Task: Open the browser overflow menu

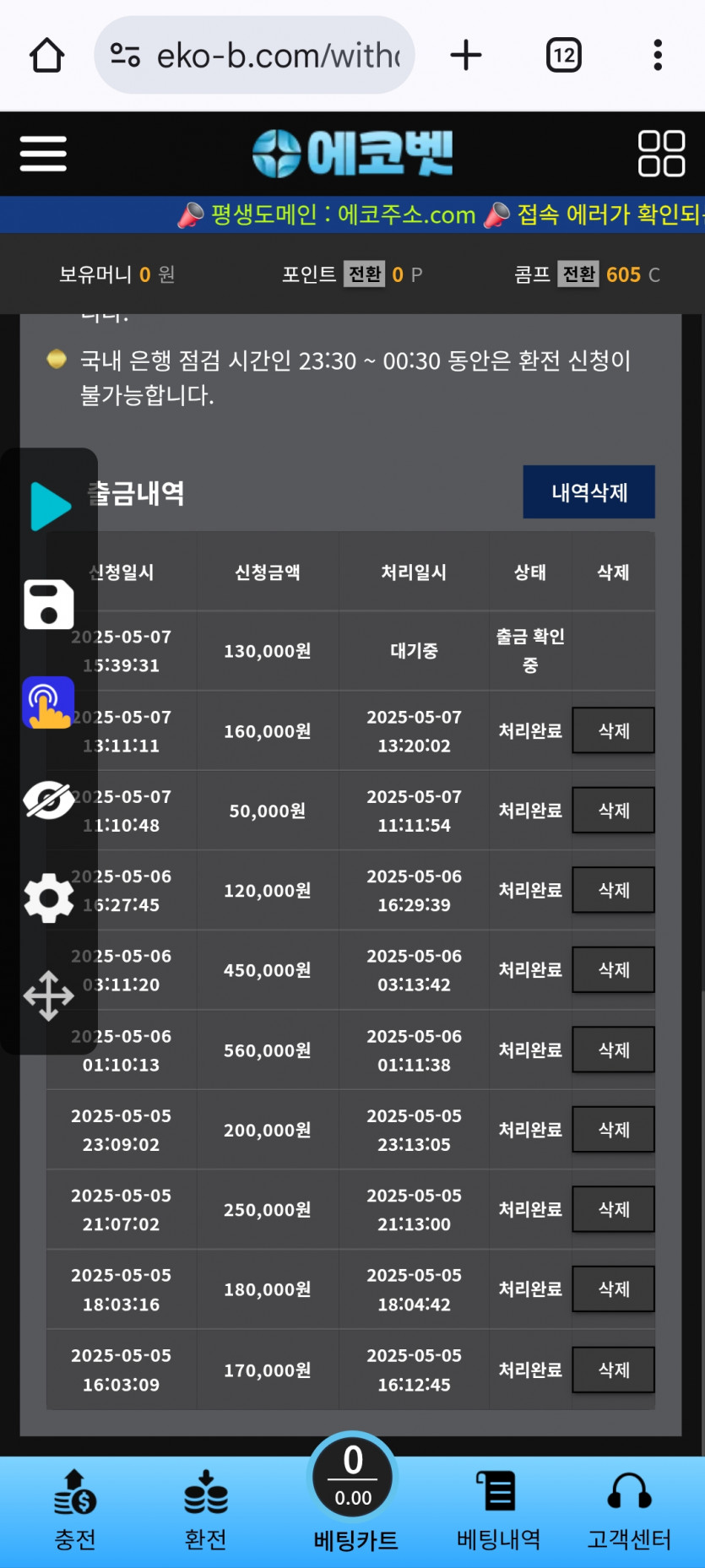Action: coord(658,56)
